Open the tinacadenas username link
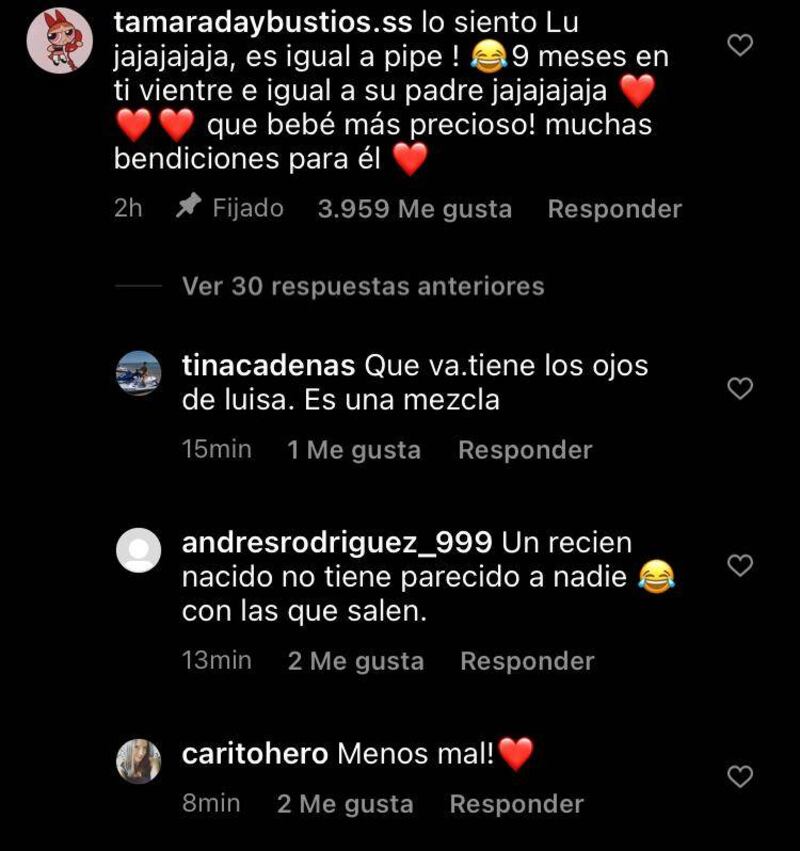Viewport: 800px width, 851px height. pyautogui.click(x=268, y=366)
